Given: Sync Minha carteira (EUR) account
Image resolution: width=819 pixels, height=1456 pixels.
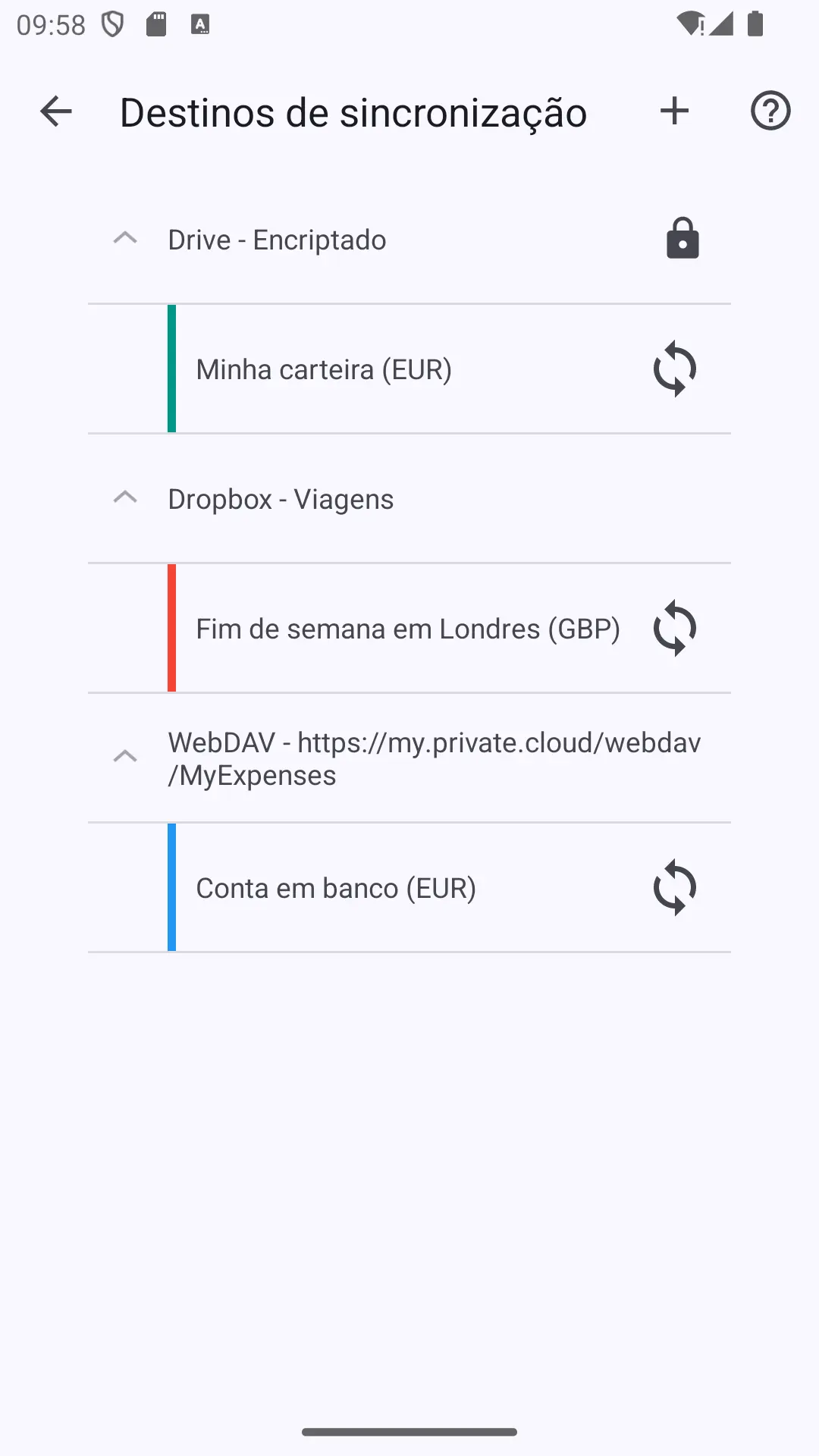Looking at the screenshot, I should [x=675, y=369].
